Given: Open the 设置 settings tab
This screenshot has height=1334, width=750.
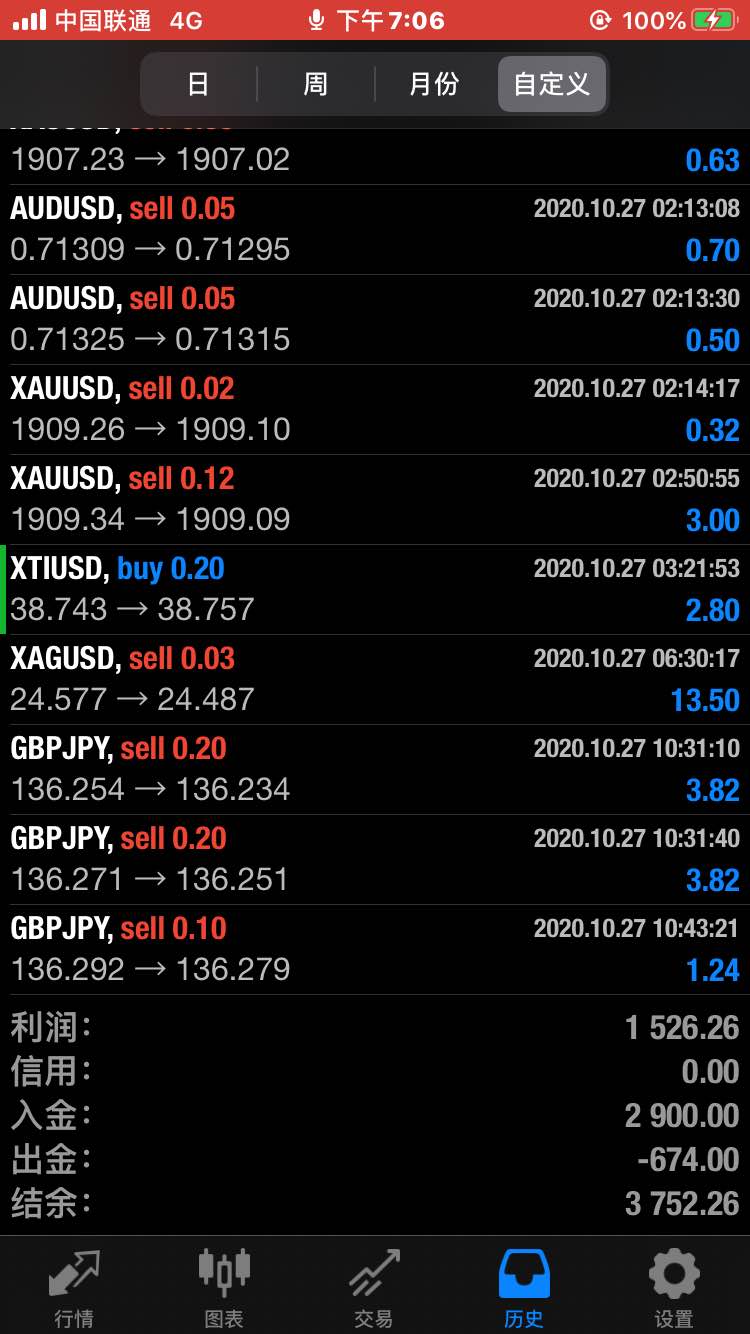Looking at the screenshot, I should (674, 1287).
